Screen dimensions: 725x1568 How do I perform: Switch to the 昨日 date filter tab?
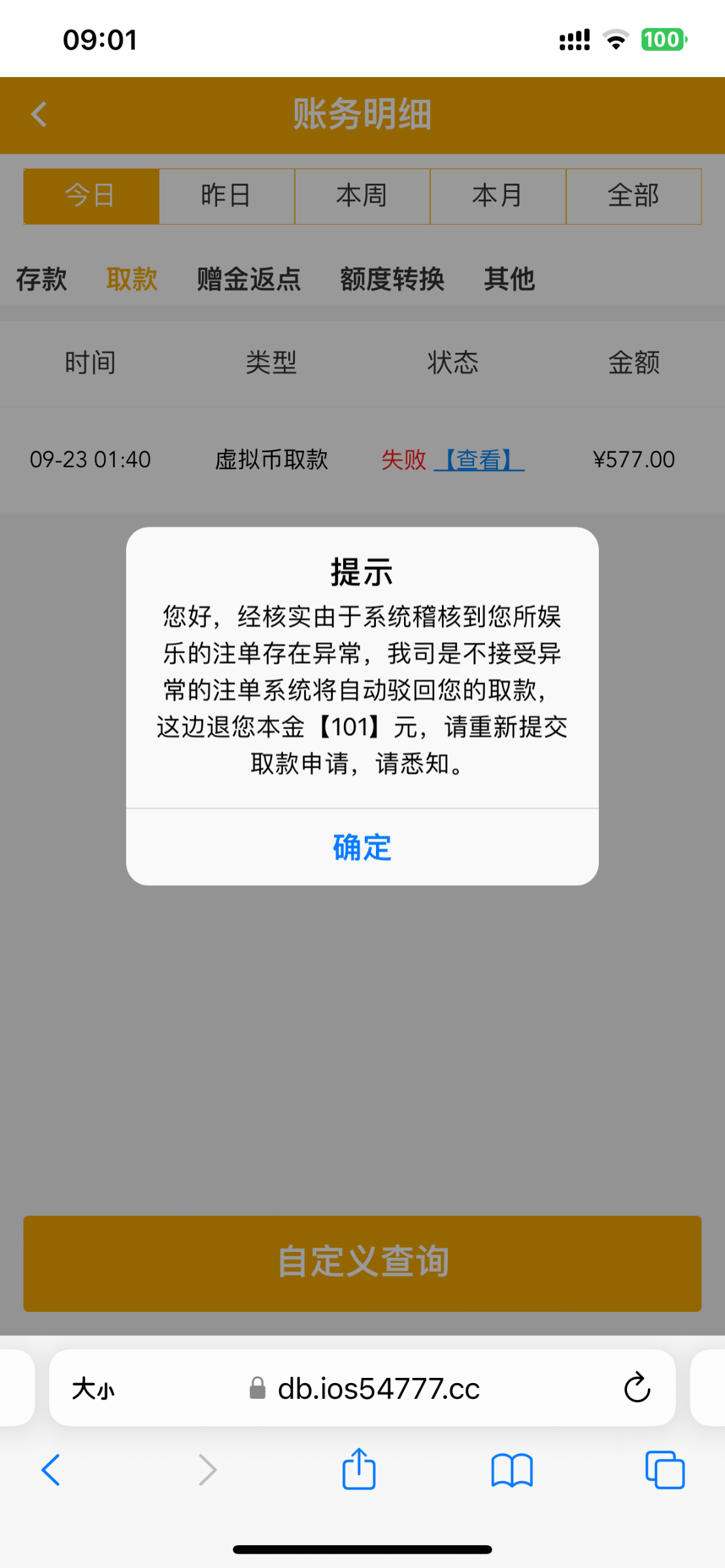point(226,195)
